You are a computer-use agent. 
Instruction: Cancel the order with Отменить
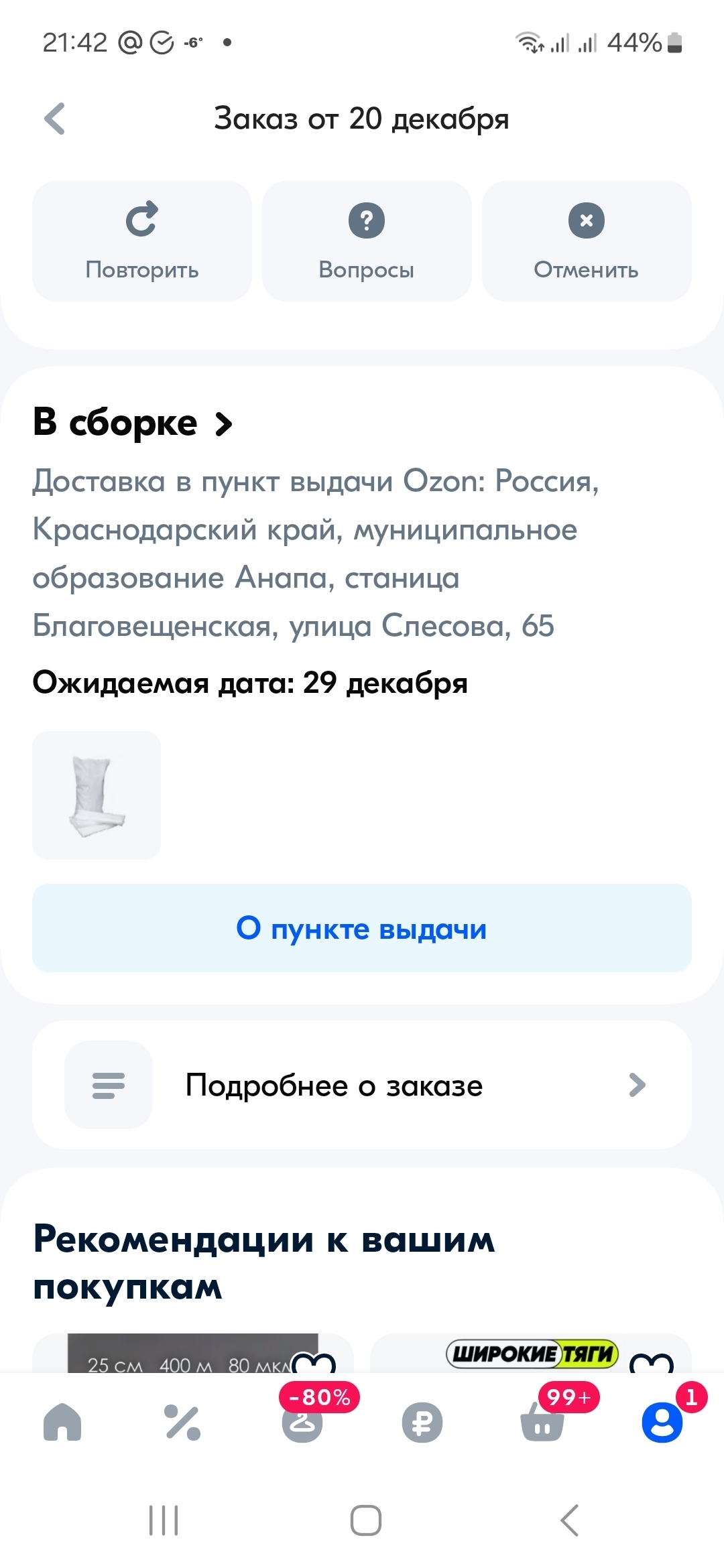(x=587, y=241)
